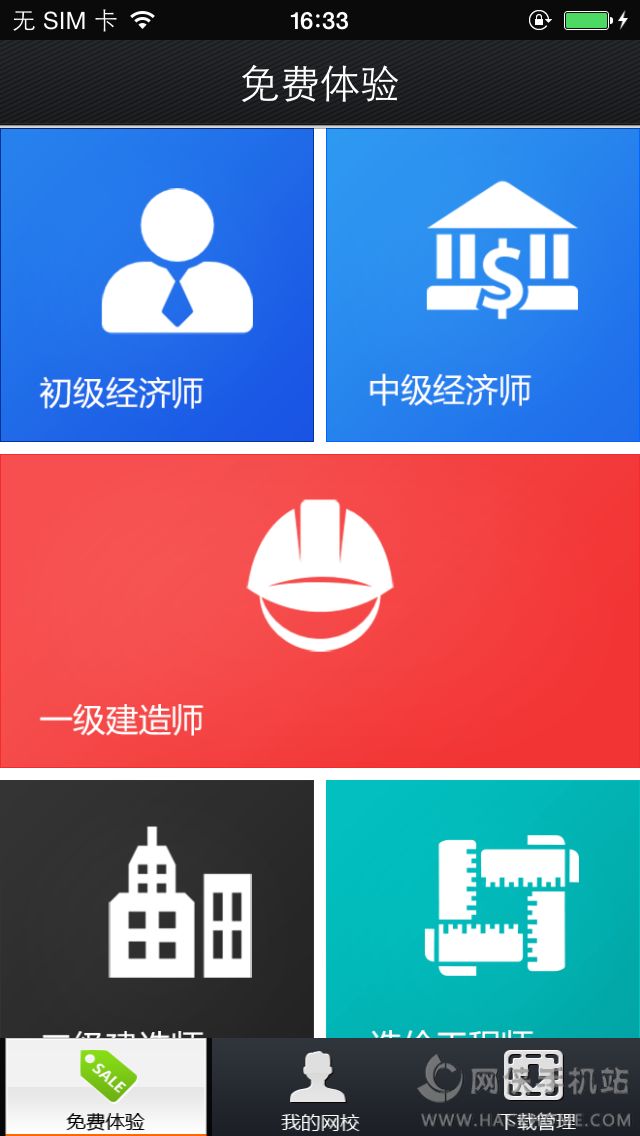Go to the 我的网校 tab
This screenshot has width=640, height=1136.
click(319, 1088)
